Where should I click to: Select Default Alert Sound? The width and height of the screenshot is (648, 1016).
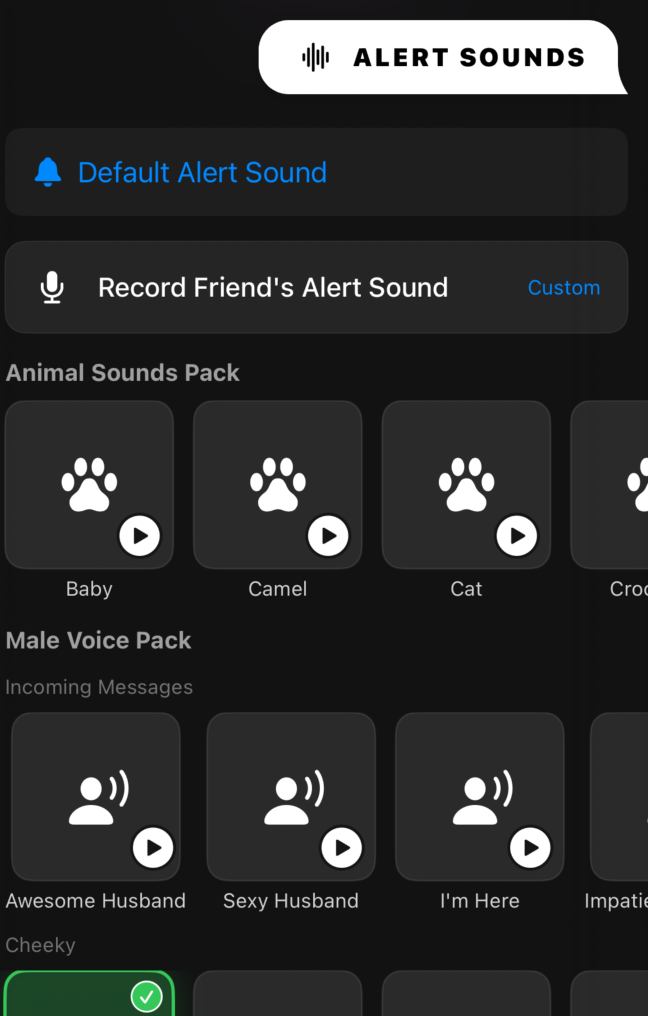click(x=203, y=172)
